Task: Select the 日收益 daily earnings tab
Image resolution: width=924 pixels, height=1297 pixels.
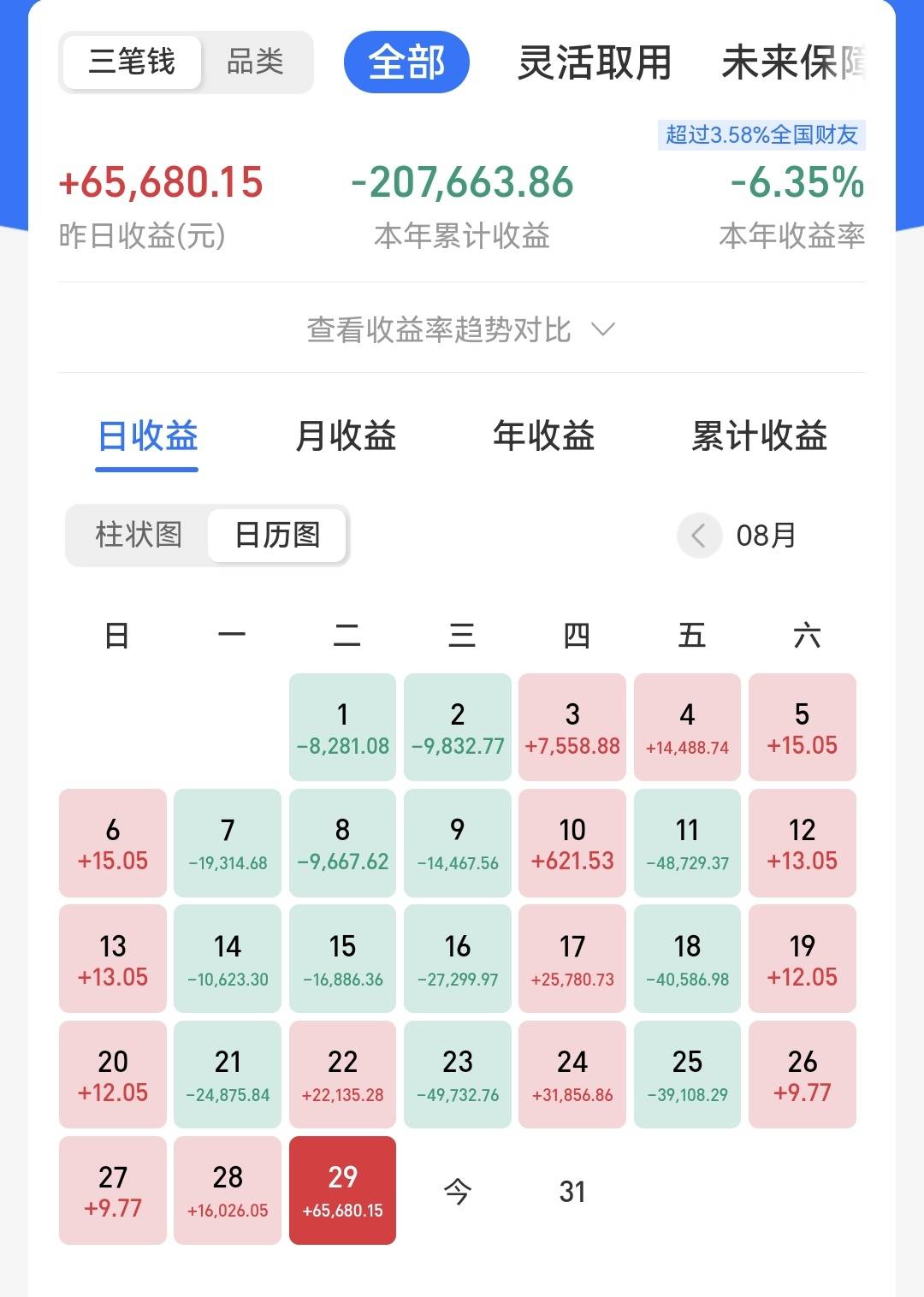Action: [x=147, y=437]
